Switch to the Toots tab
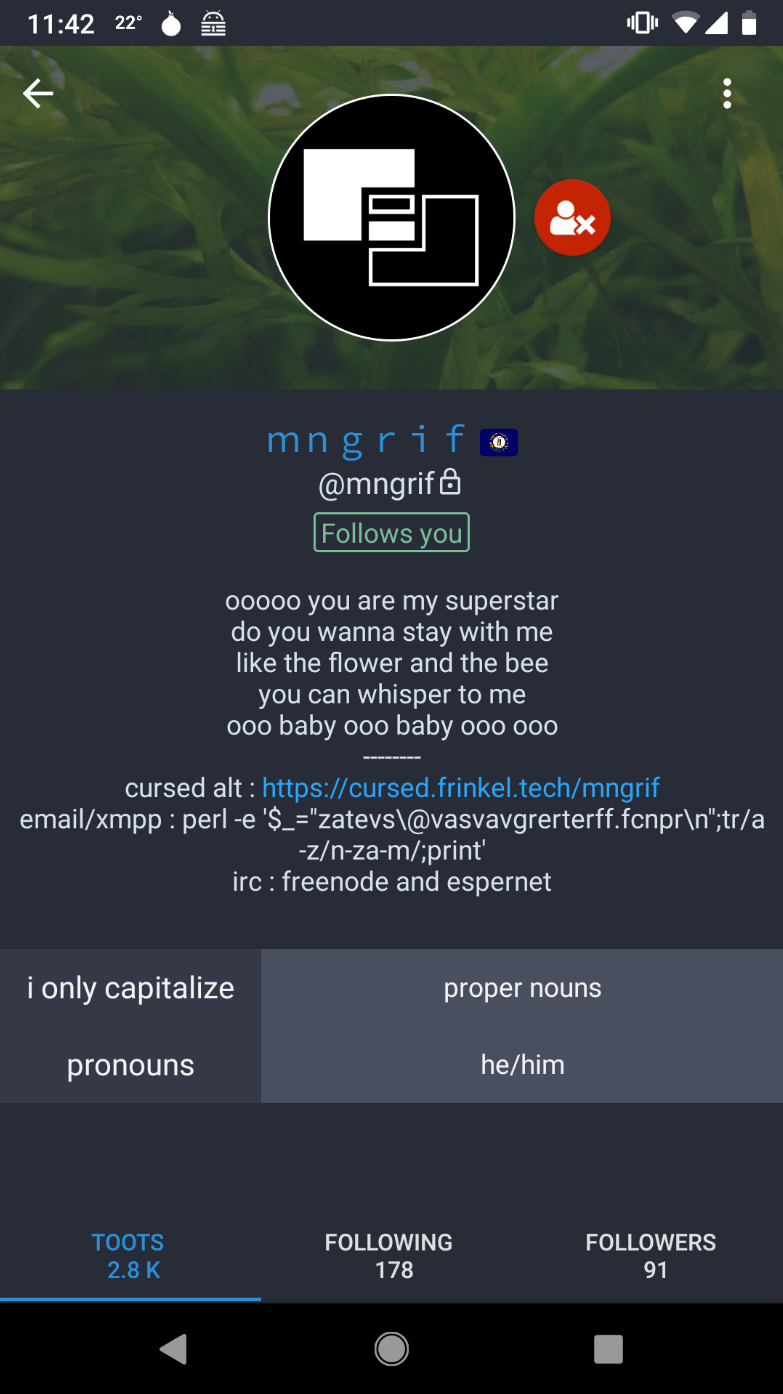Viewport: 783px width, 1394px height. (130, 1256)
